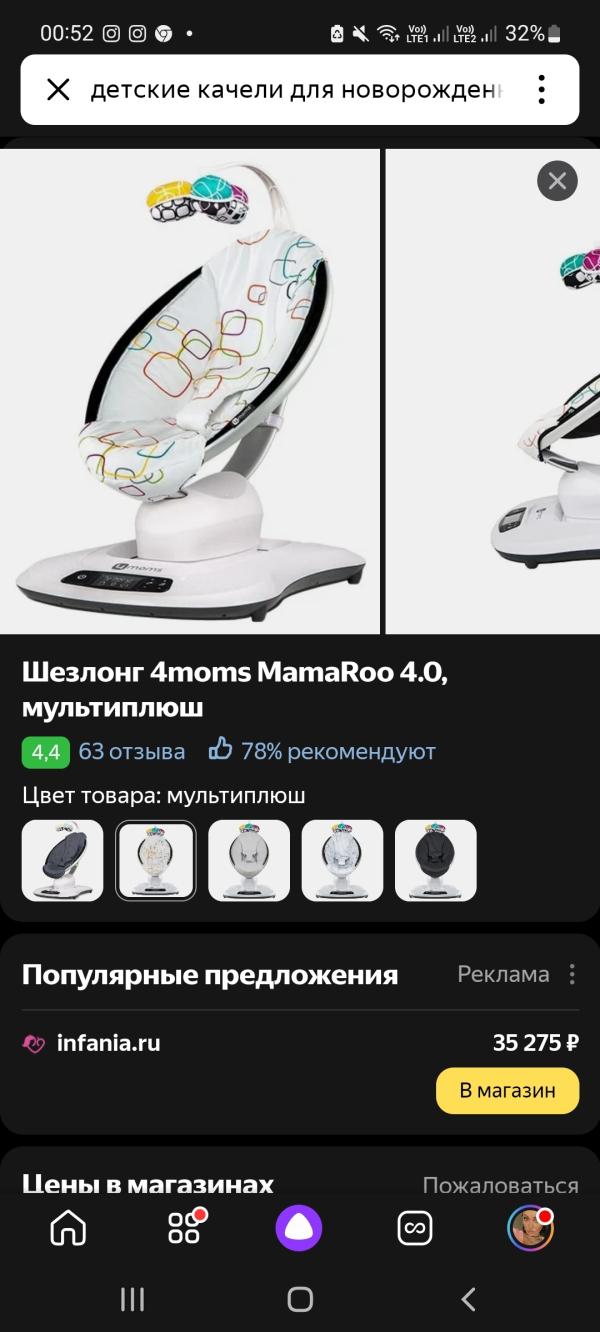The image size is (600, 1332).
Task: Tap the Пожаловаться report link
Action: (500, 1186)
